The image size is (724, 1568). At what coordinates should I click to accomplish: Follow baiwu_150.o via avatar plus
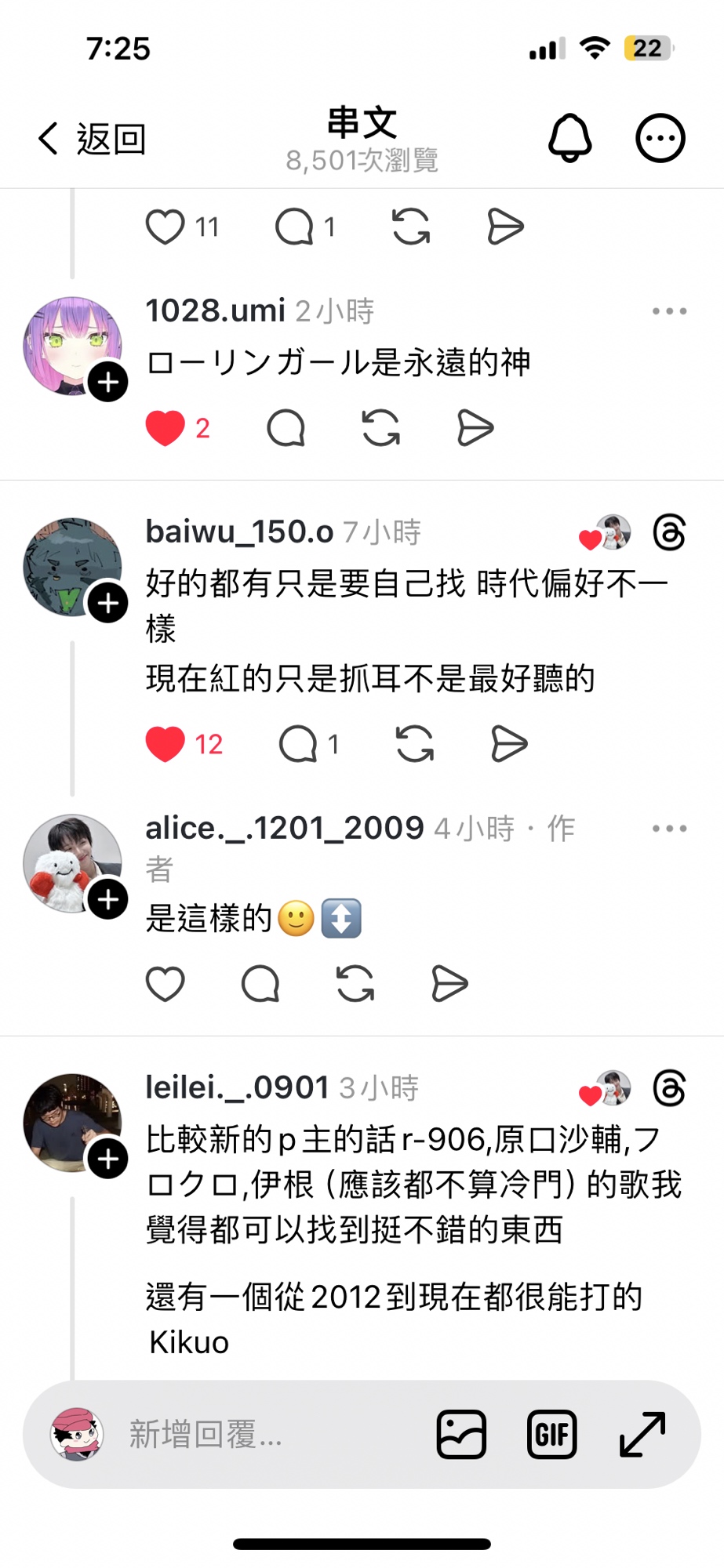coord(107,603)
